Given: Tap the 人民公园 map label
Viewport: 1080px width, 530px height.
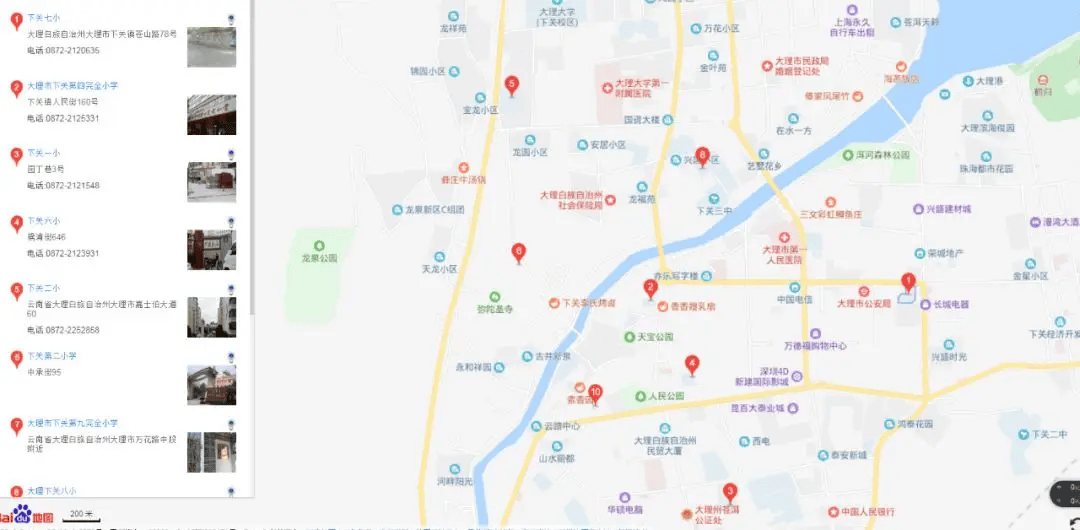Looking at the screenshot, I should pos(665,396).
